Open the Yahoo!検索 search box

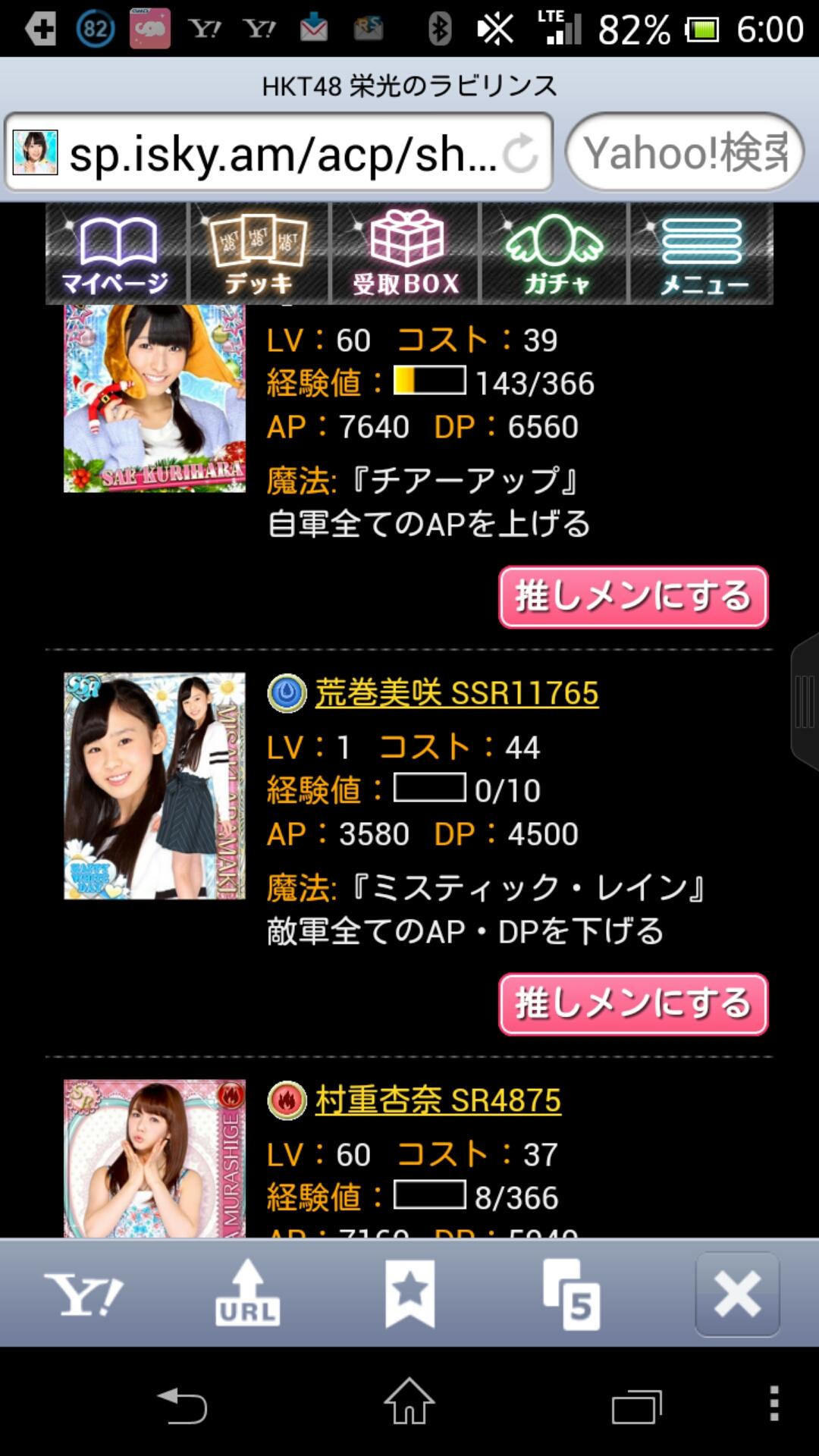(x=684, y=153)
